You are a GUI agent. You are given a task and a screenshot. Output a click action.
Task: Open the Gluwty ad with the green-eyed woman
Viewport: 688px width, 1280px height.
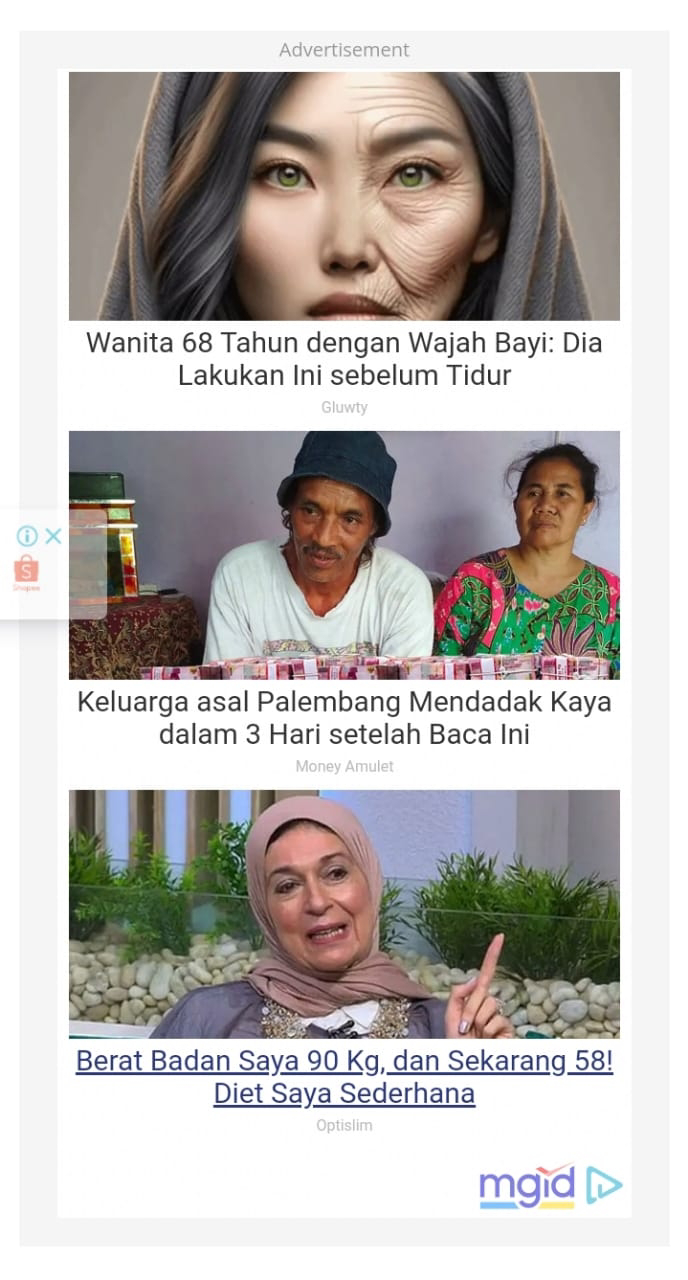pos(344,196)
